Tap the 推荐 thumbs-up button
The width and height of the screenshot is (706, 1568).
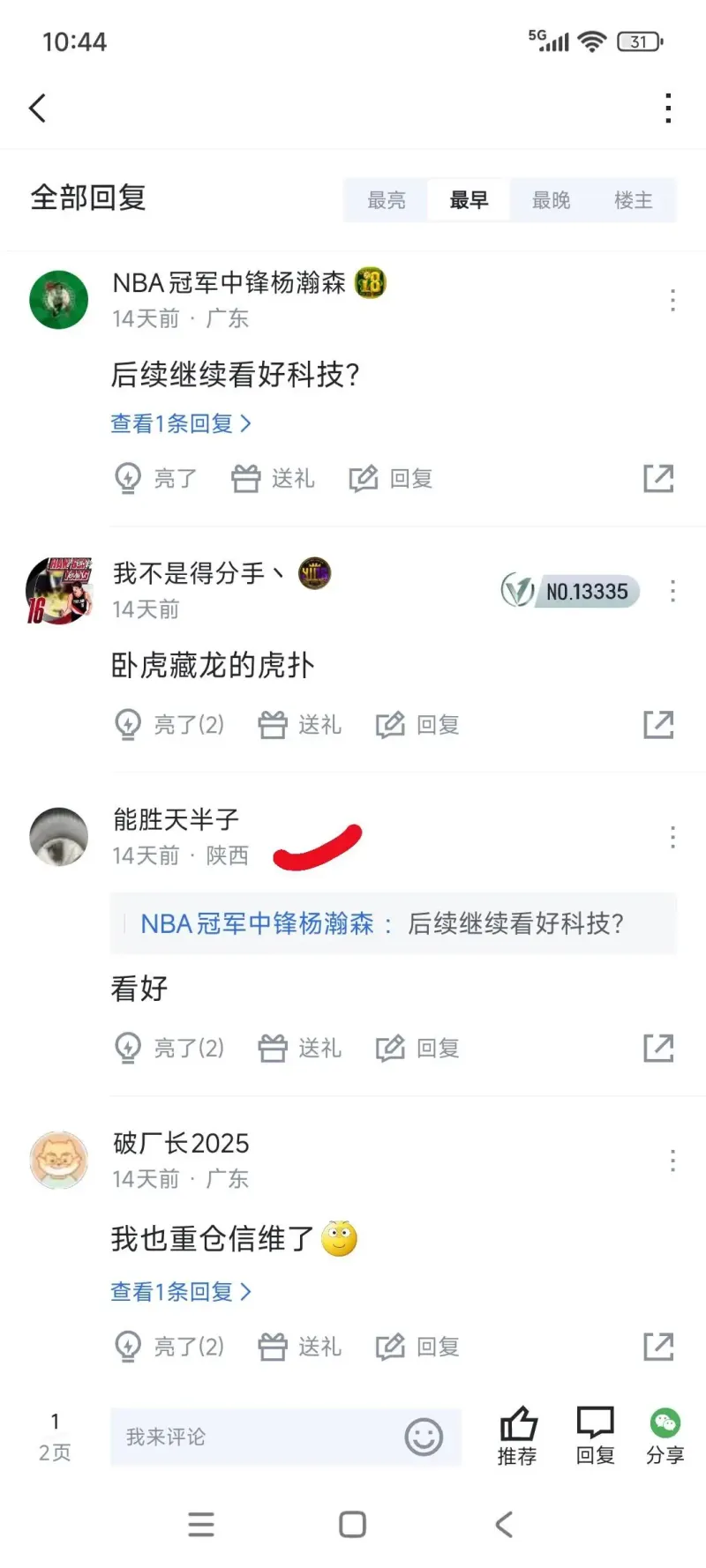click(x=517, y=1435)
